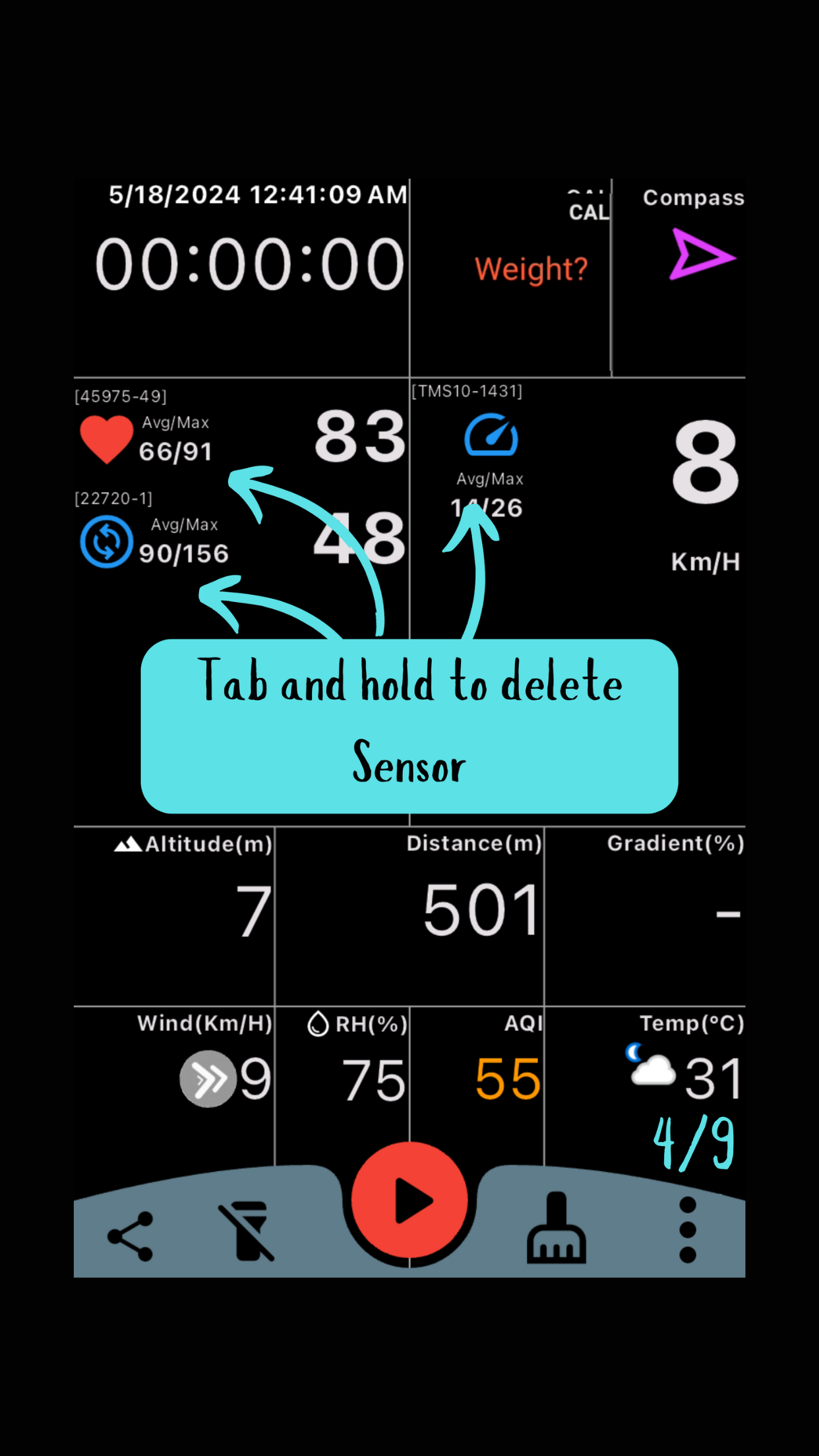Tap the CAL label above Weight?
This screenshot has height=1456, width=819.
point(589,211)
